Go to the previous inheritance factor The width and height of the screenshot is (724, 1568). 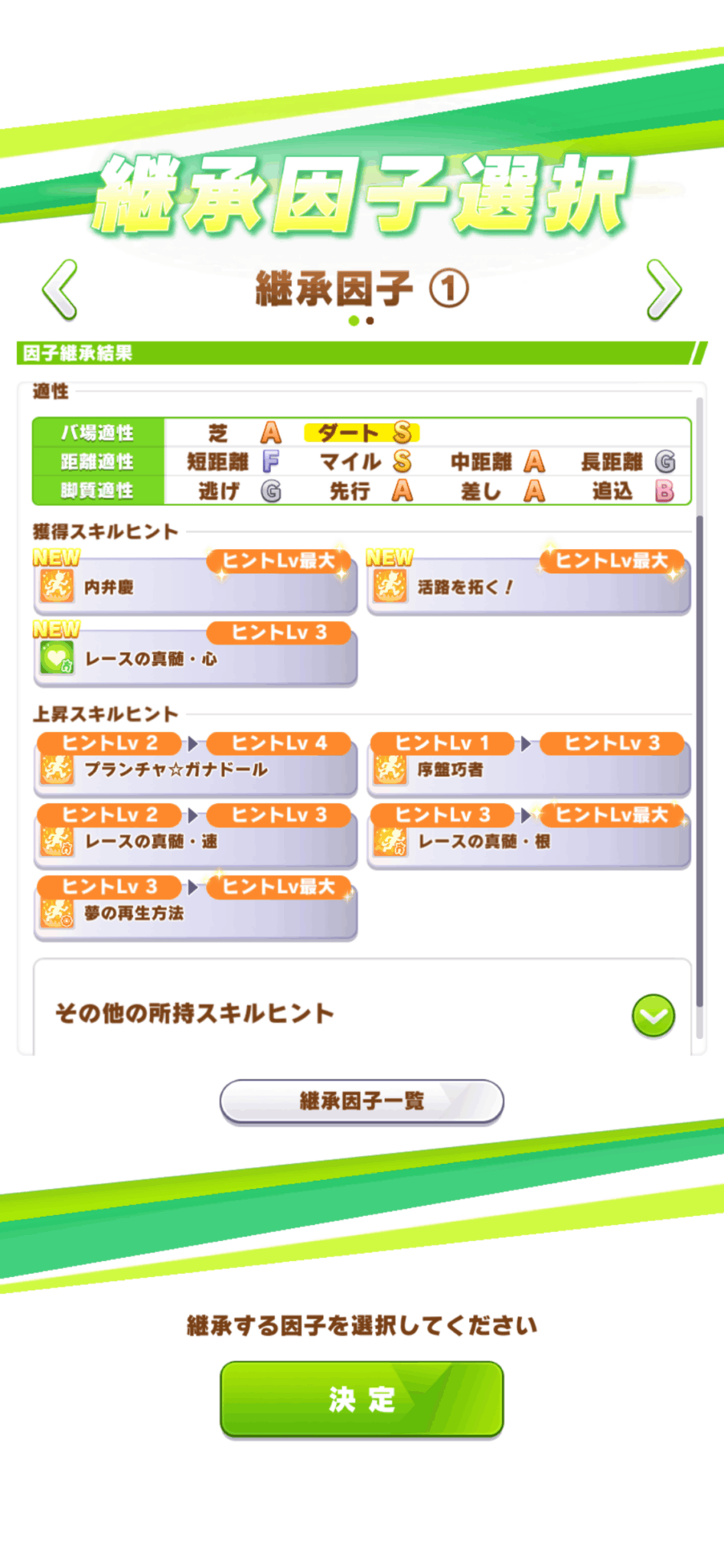tap(60, 289)
